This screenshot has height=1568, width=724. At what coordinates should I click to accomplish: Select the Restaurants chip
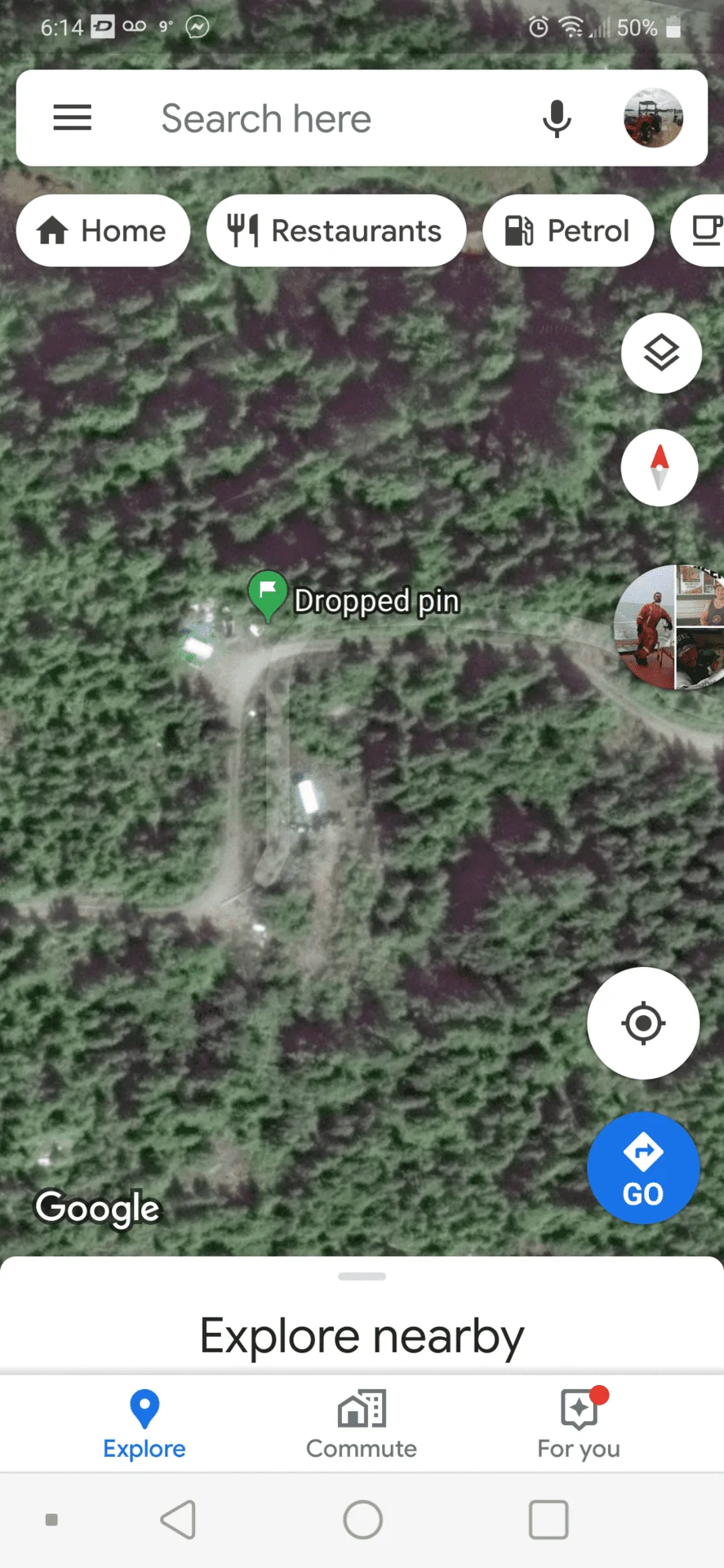336,231
